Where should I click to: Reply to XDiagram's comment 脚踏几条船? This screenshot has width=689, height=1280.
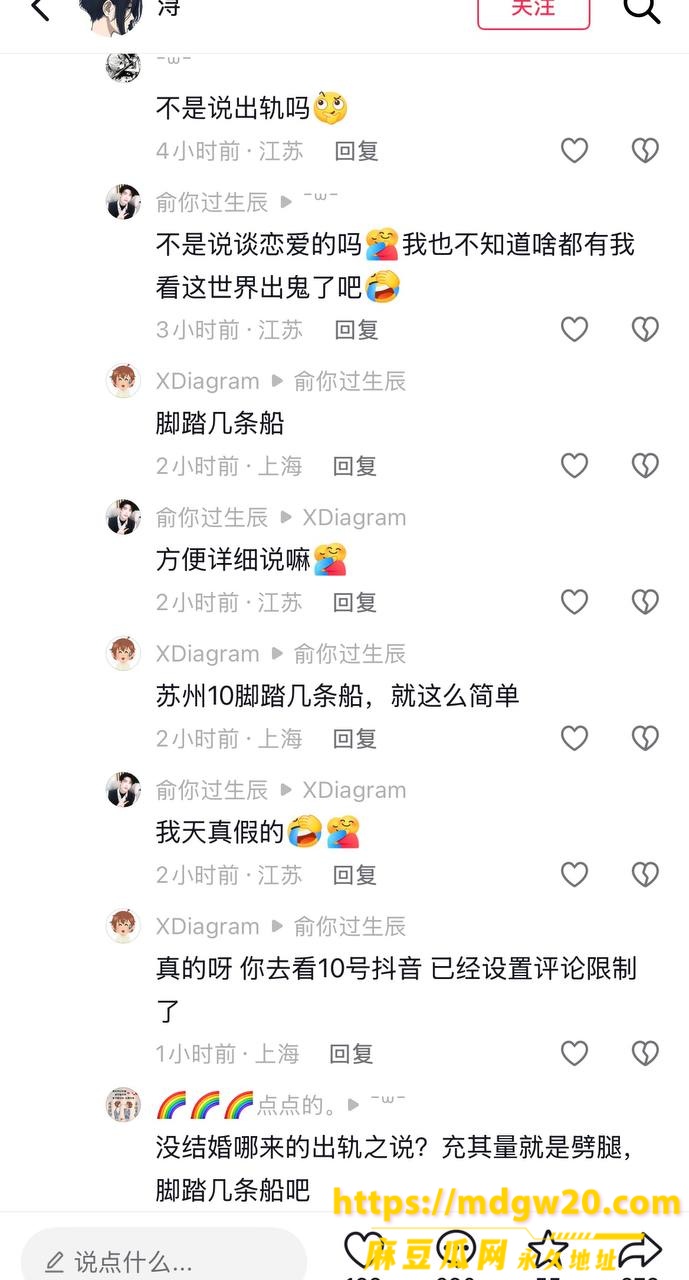pos(355,466)
